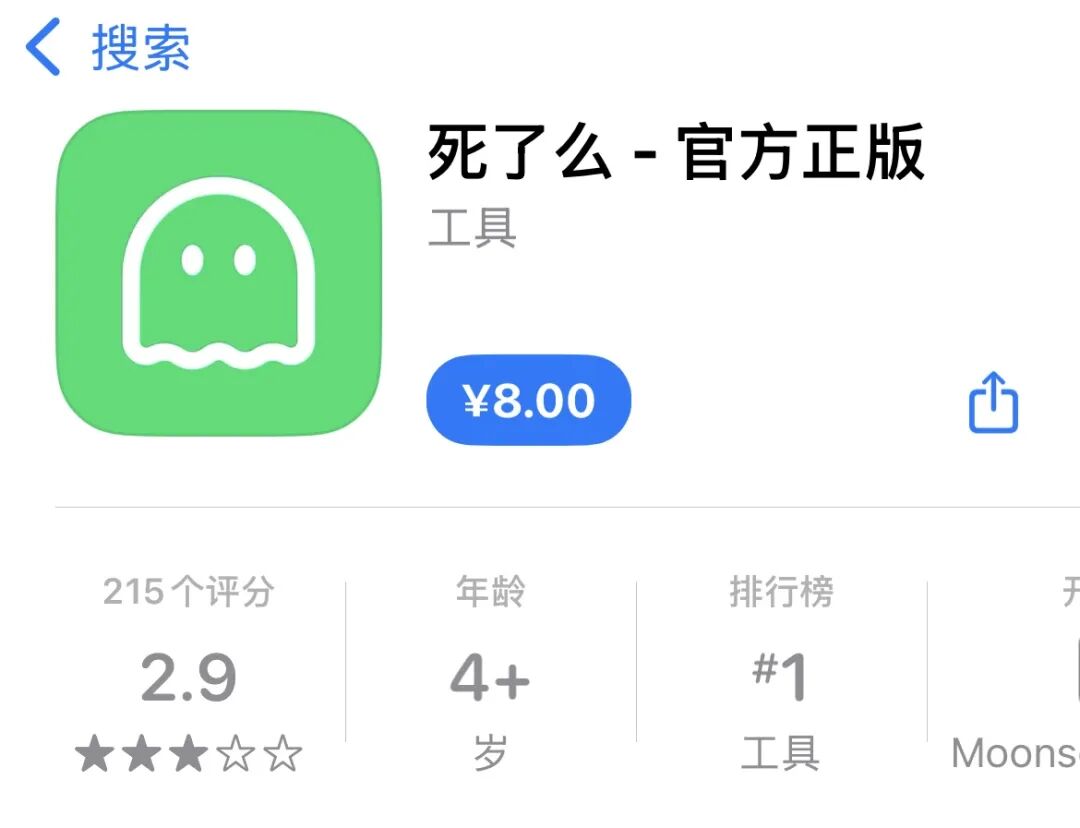View the #1 工具 chart ranking
This screenshot has width=1080, height=828.
tap(780, 675)
